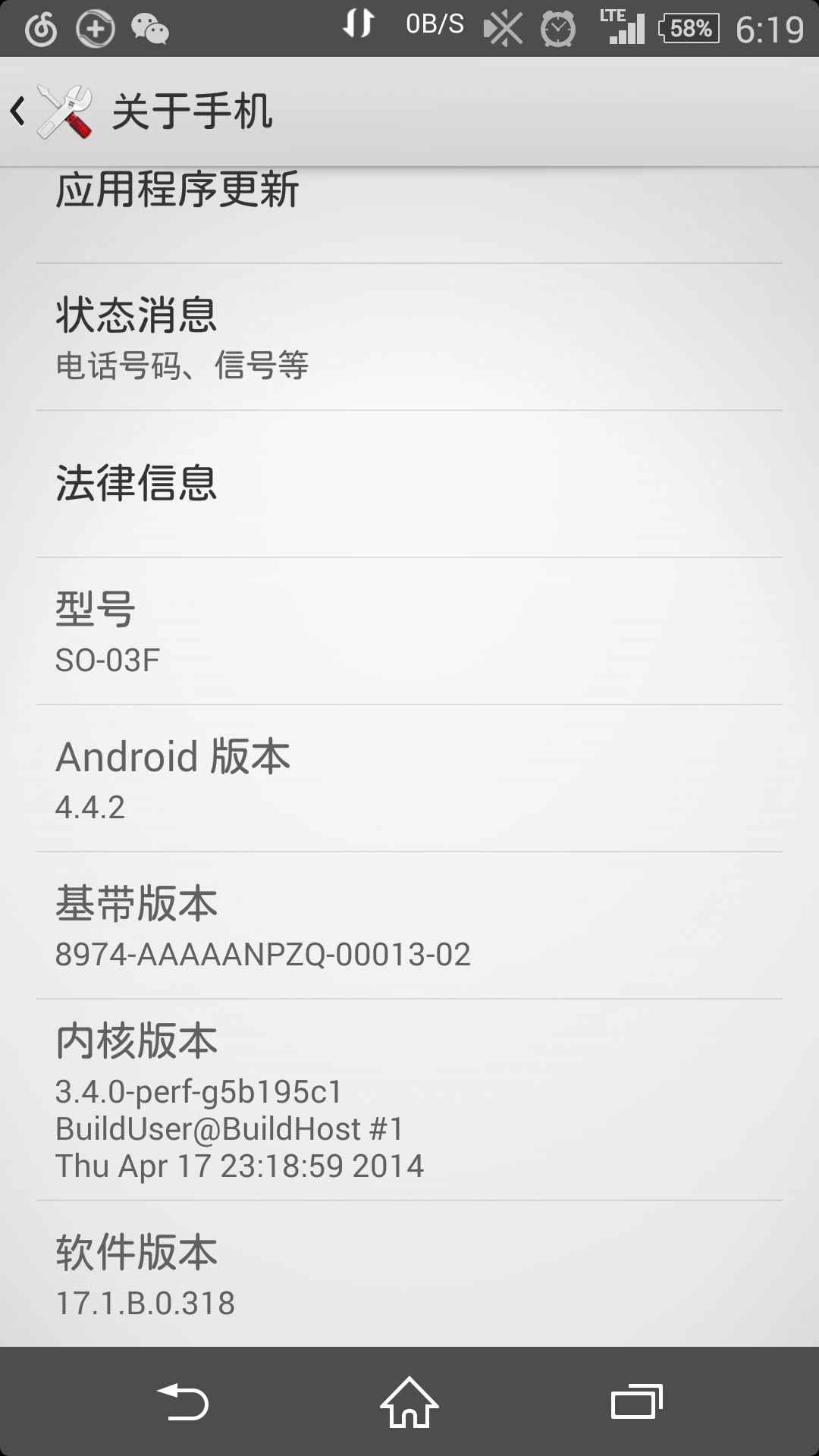Open 状态消息 details
Screen dimensions: 819x1456
click(409, 337)
